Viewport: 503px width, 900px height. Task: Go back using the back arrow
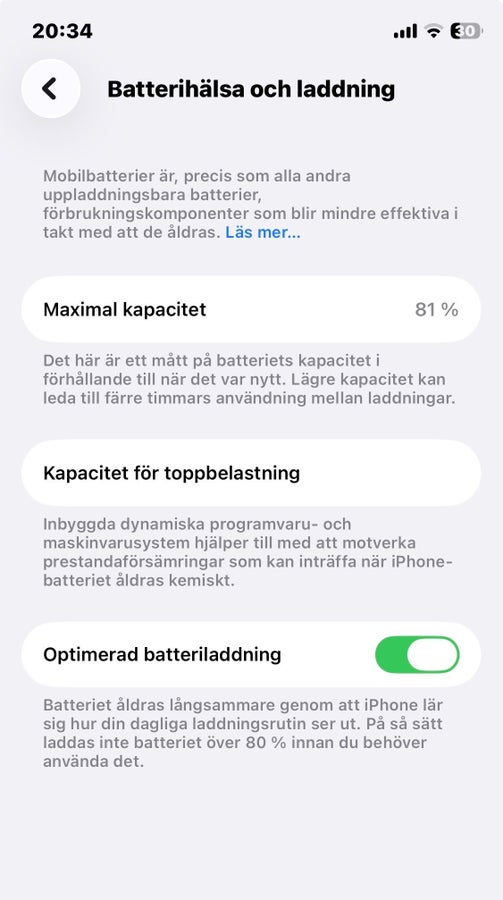pos(51,89)
